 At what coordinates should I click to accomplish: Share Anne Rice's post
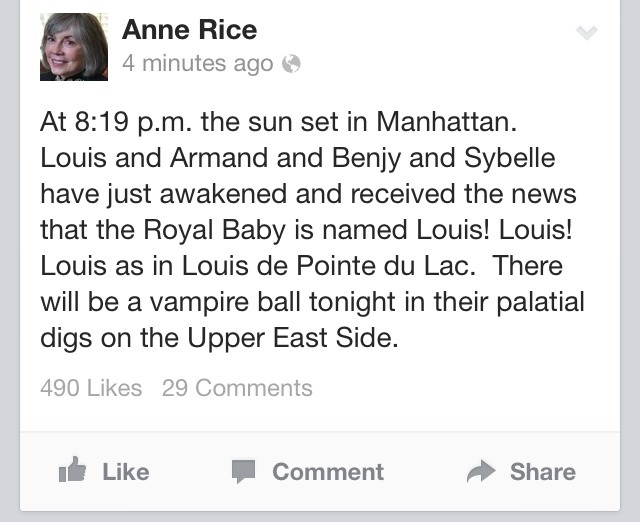[521, 471]
